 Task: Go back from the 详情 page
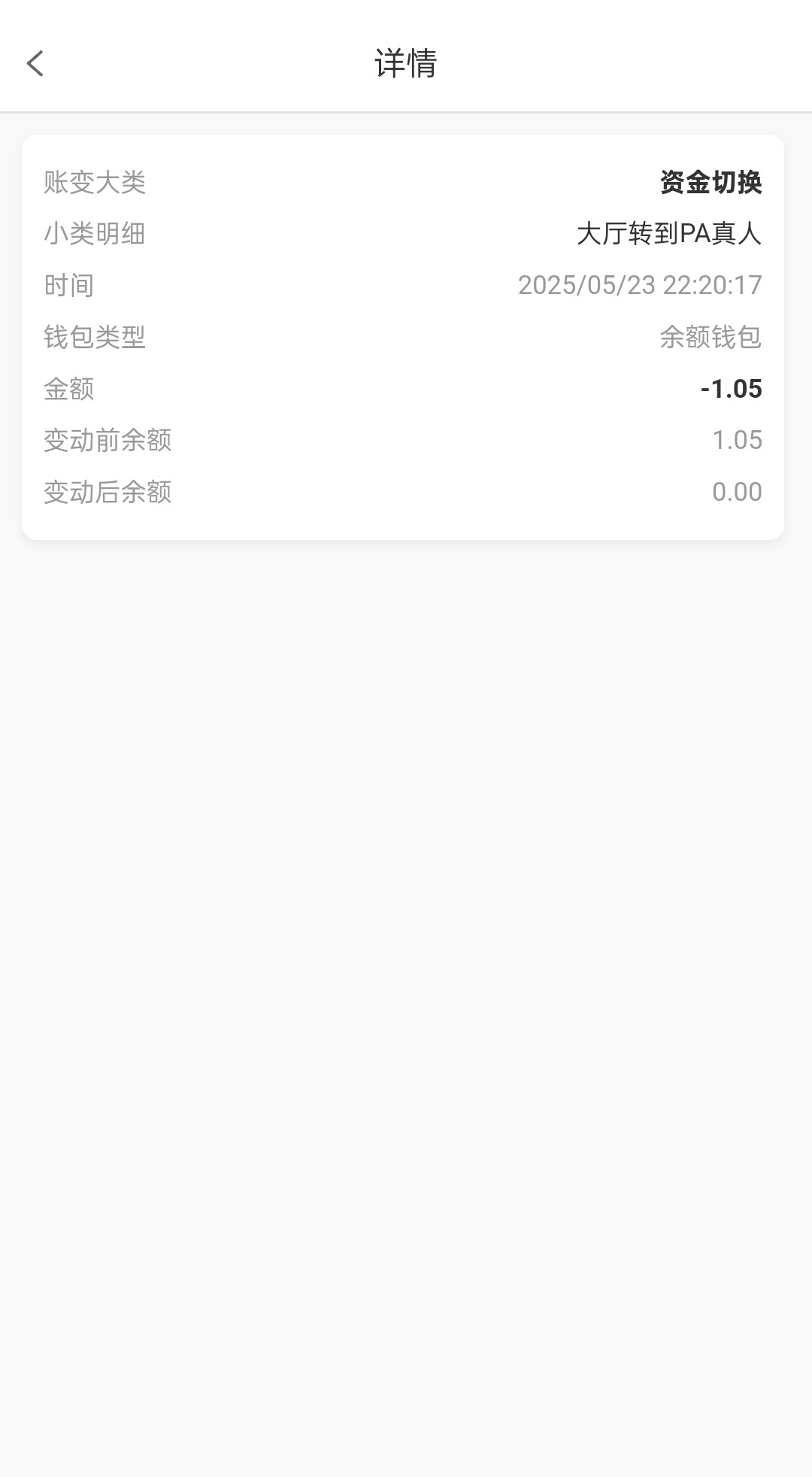35,63
